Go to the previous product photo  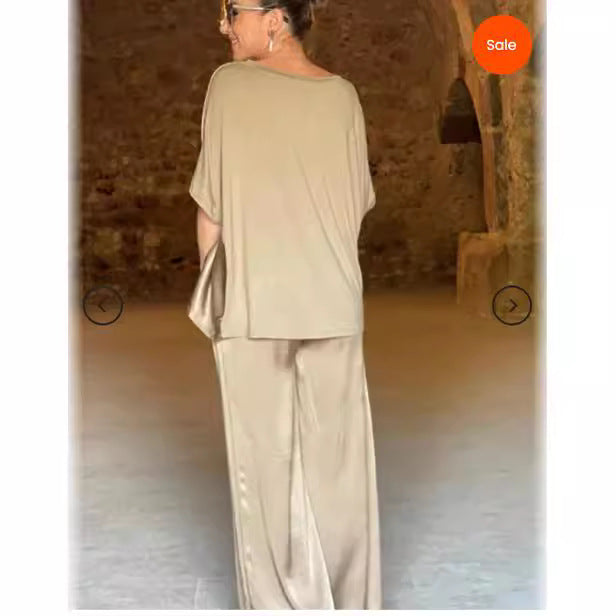pos(103,306)
